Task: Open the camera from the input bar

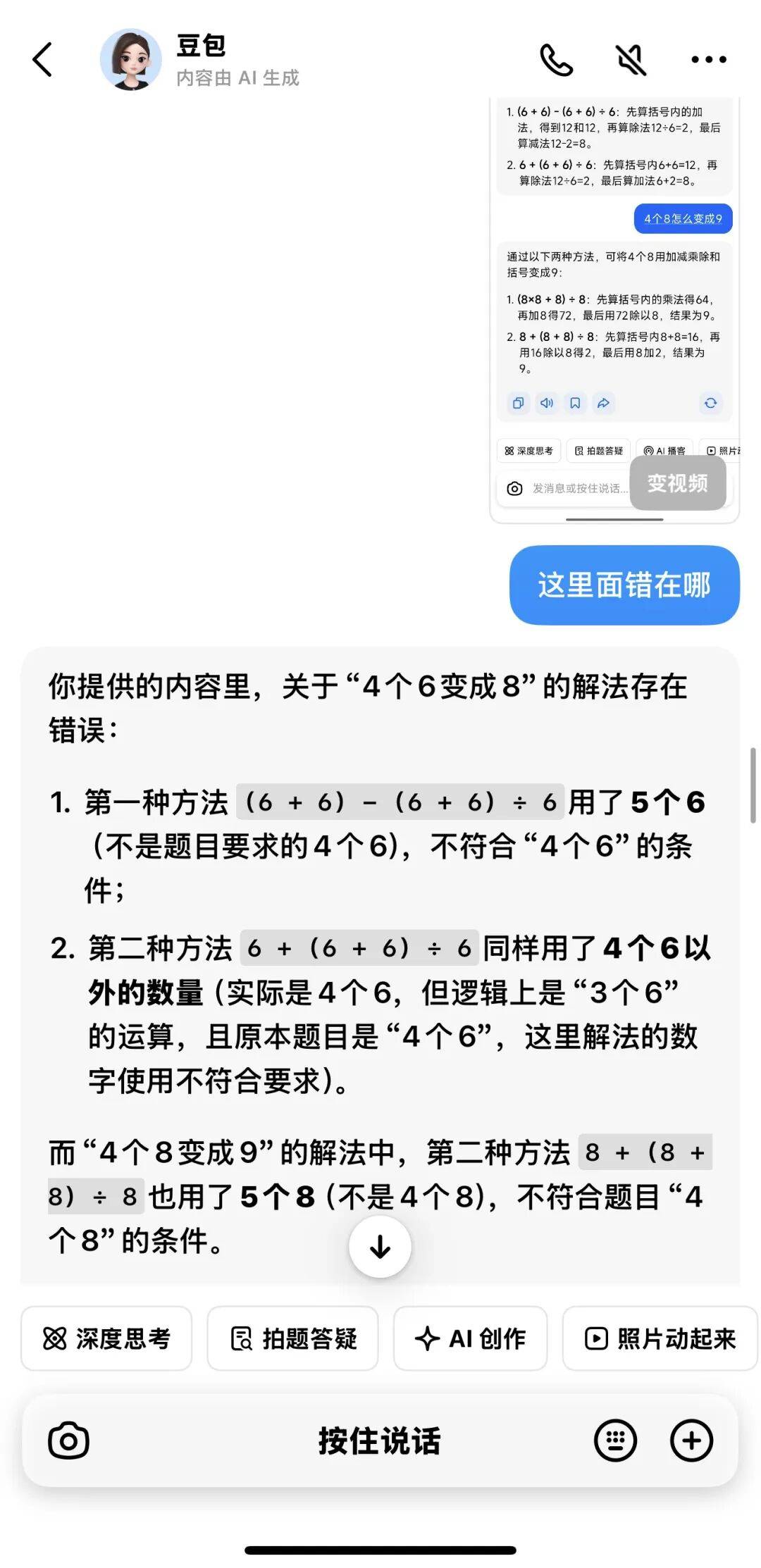Action: pyautogui.click(x=68, y=1441)
